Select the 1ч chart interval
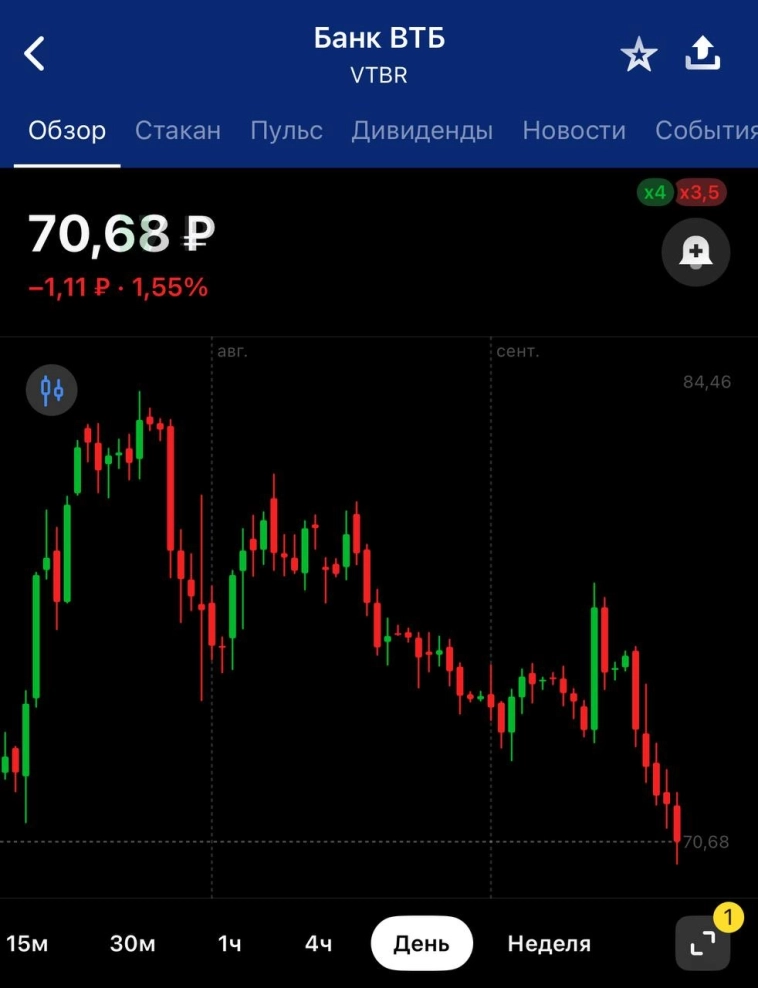 228,941
